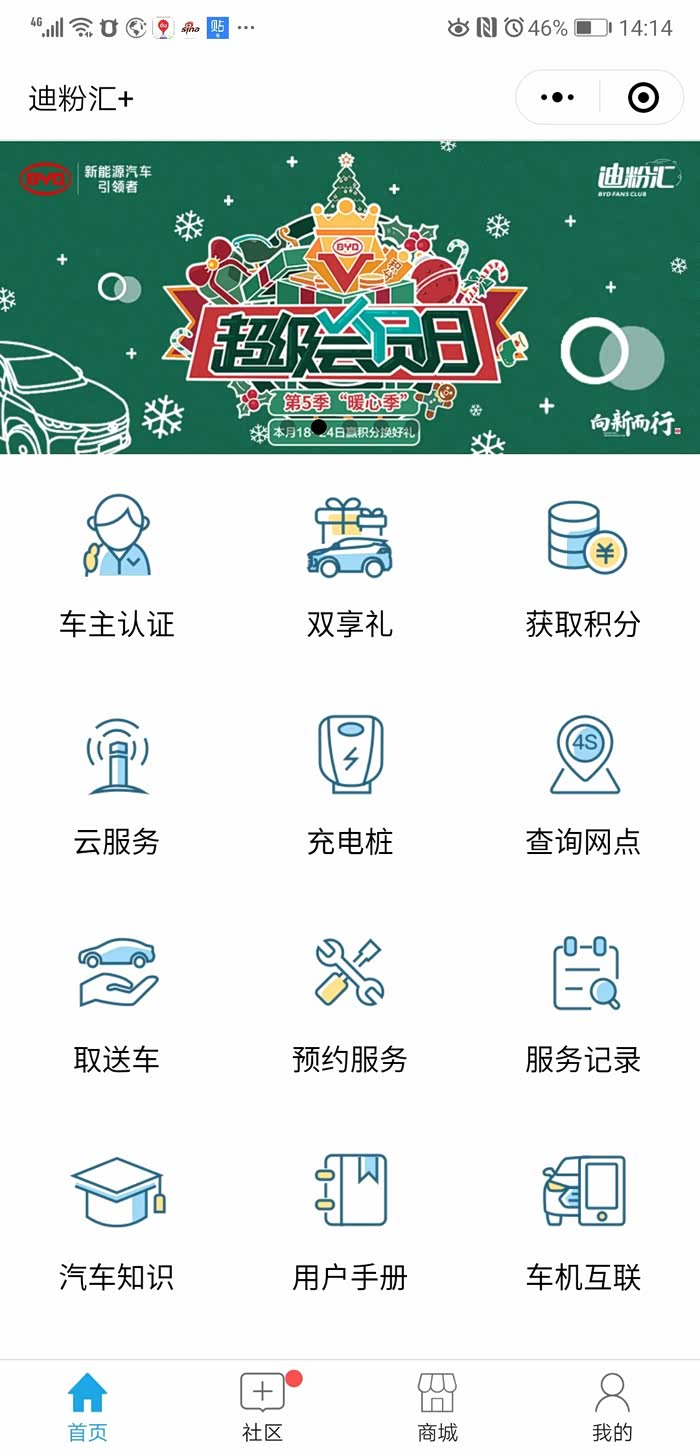Image resolution: width=700 pixels, height=1454 pixels.
Task: Open the 超级会员日 promotional banner
Action: pyautogui.click(x=350, y=297)
